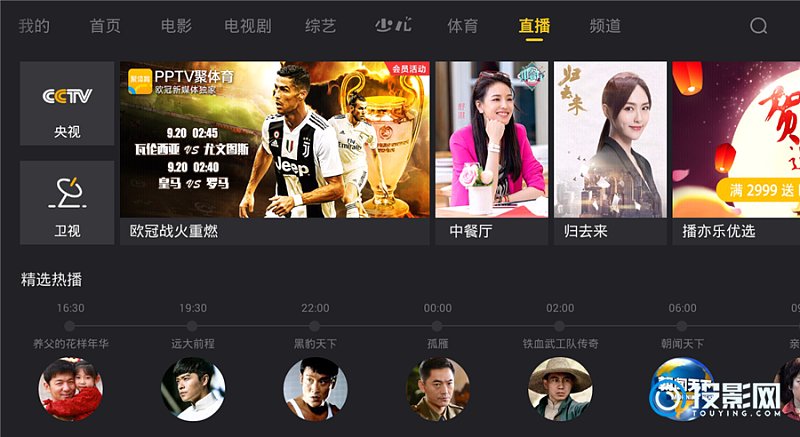Open the 卫视 channels tile
Screen dimensions: 800x437
coord(67,203)
